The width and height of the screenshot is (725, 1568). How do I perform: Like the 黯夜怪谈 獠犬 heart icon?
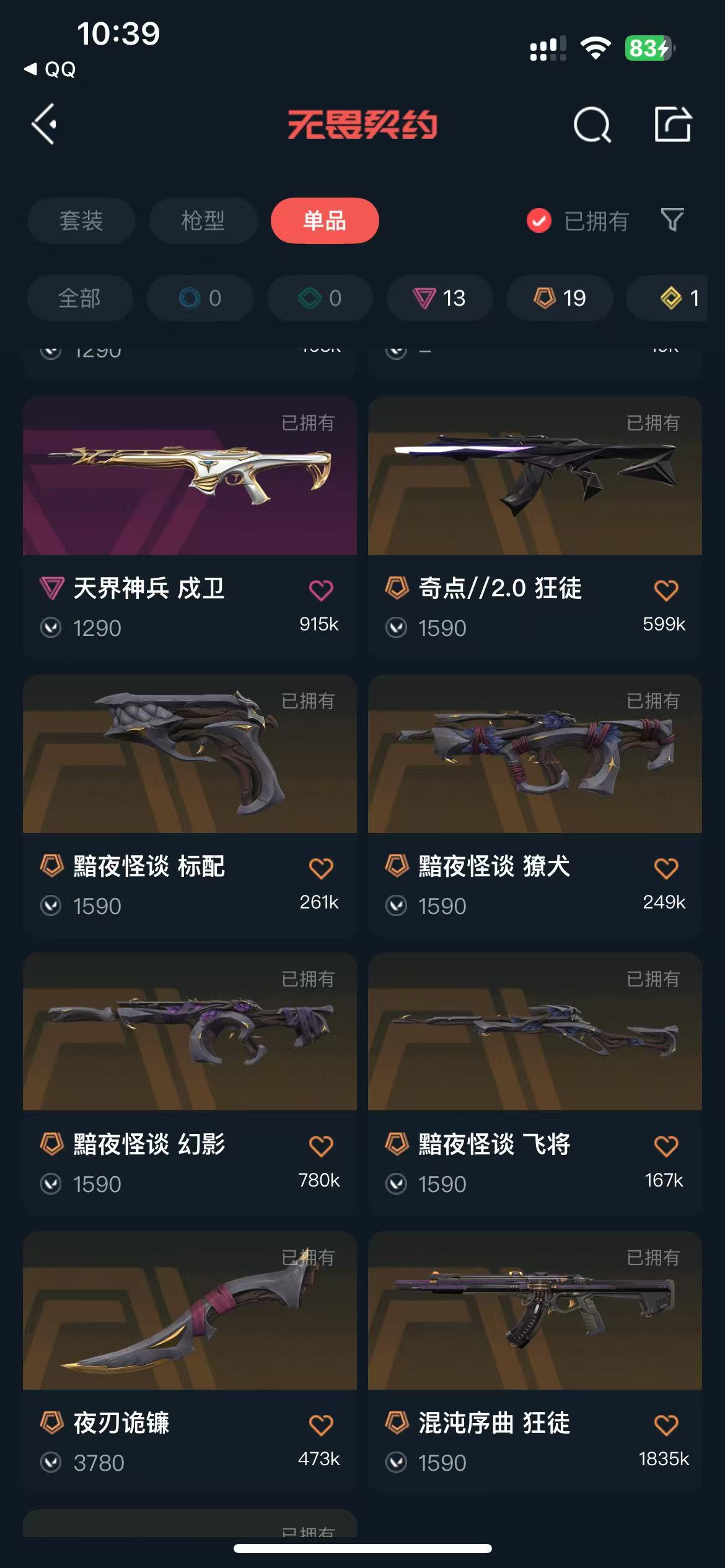666,868
